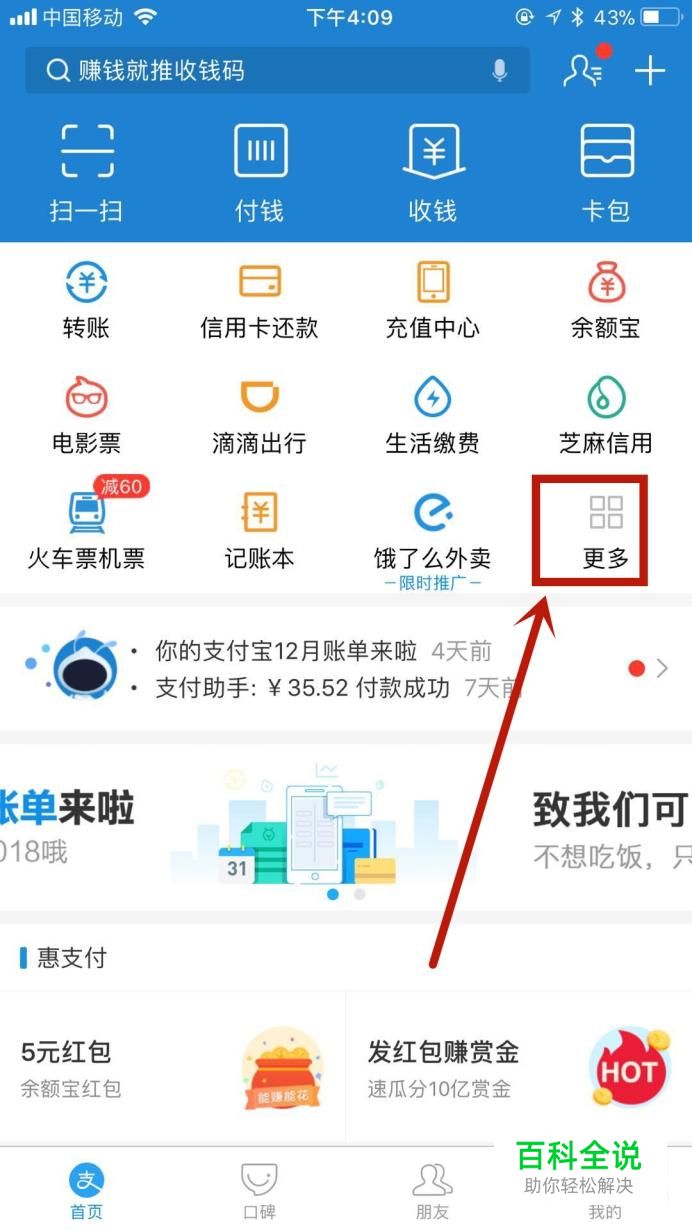Open 发红包赚赏金 card
Viewport: 692px width, 1230px height.
click(x=519, y=1069)
